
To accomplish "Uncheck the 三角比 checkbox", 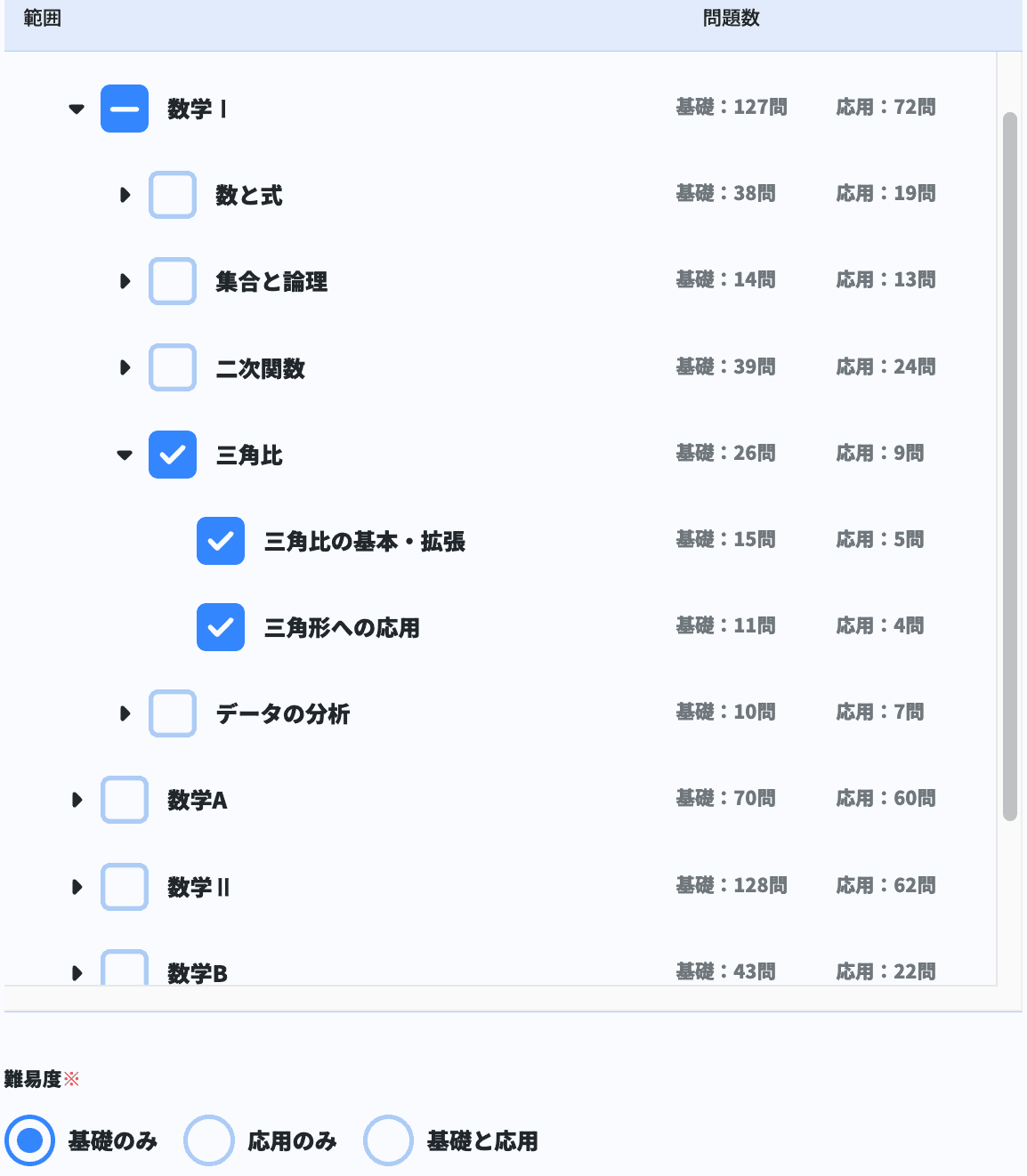I will (173, 455).
